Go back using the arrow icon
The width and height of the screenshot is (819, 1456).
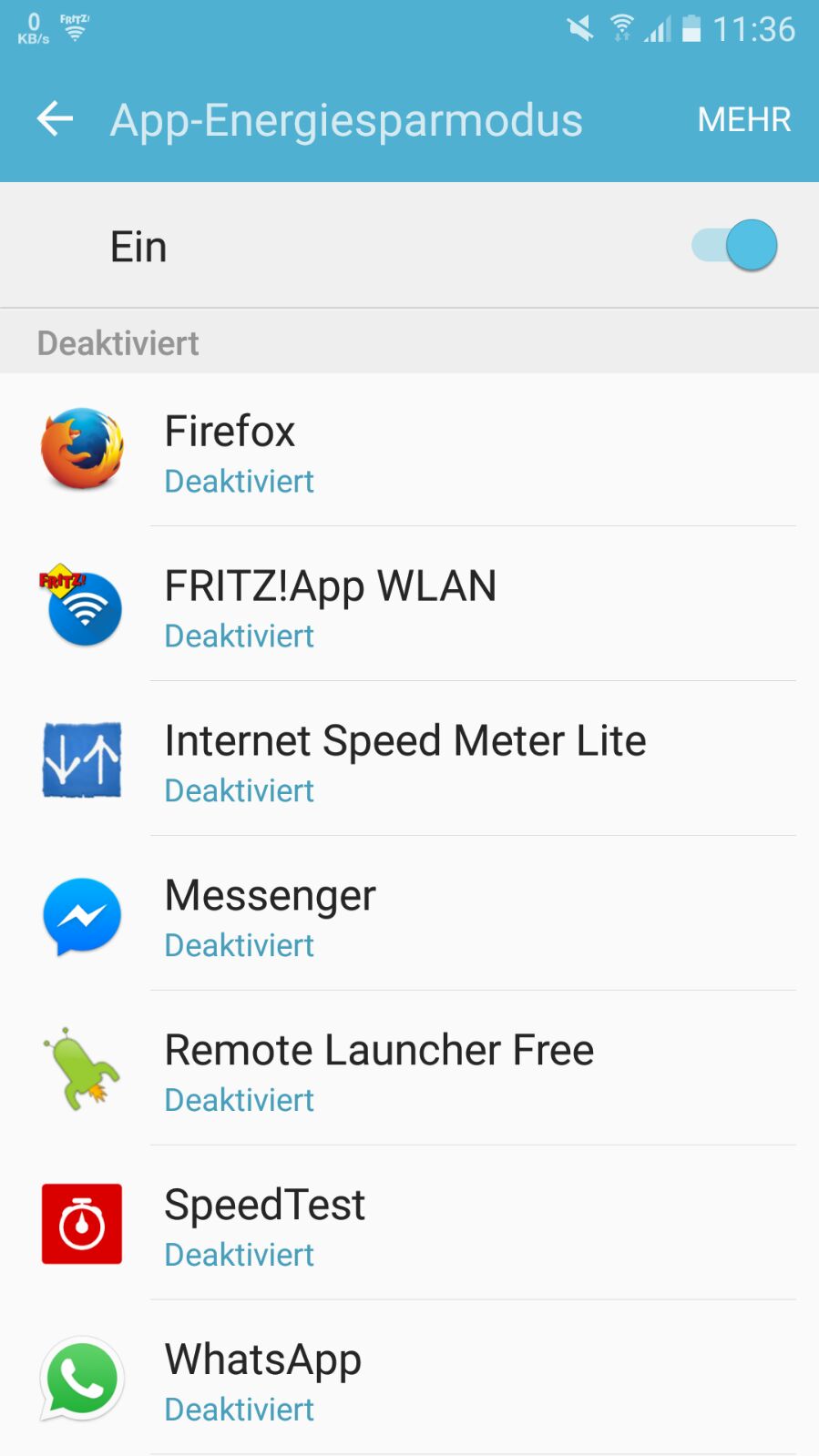pos(55,119)
